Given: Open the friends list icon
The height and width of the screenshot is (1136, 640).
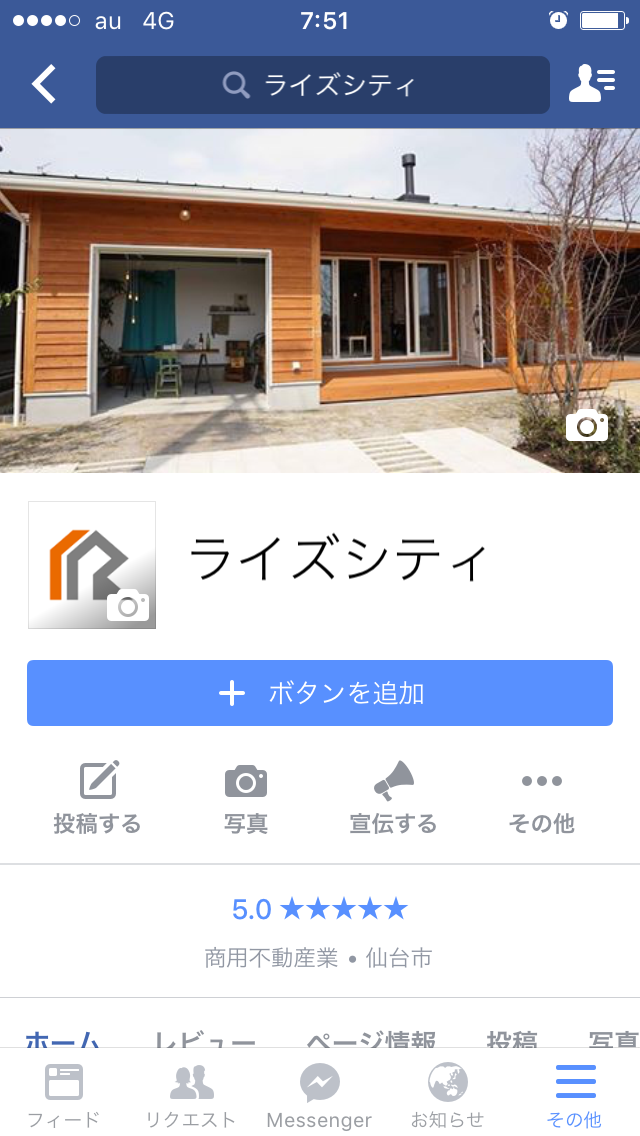Looking at the screenshot, I should (591, 84).
